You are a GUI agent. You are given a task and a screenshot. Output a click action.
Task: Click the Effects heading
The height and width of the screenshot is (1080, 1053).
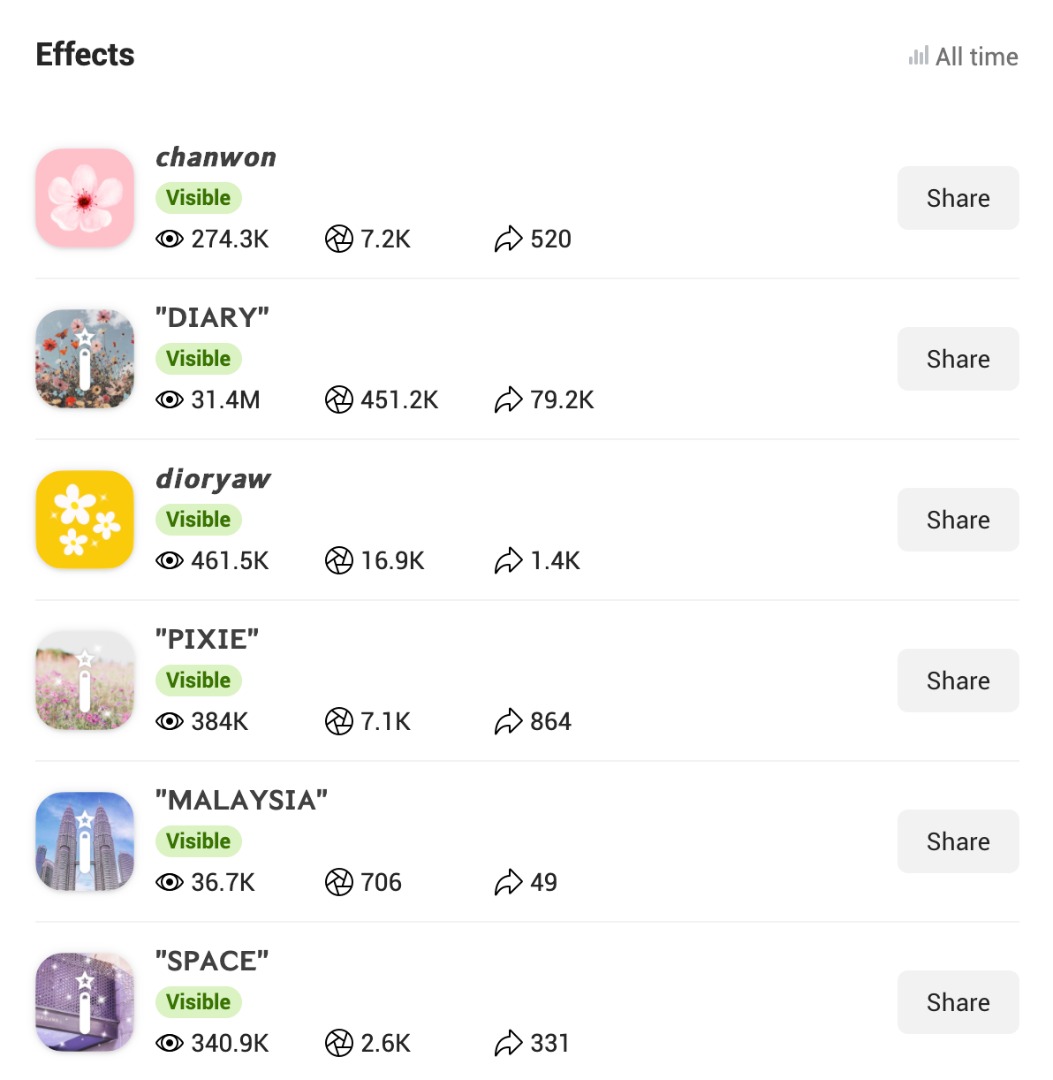click(x=84, y=55)
